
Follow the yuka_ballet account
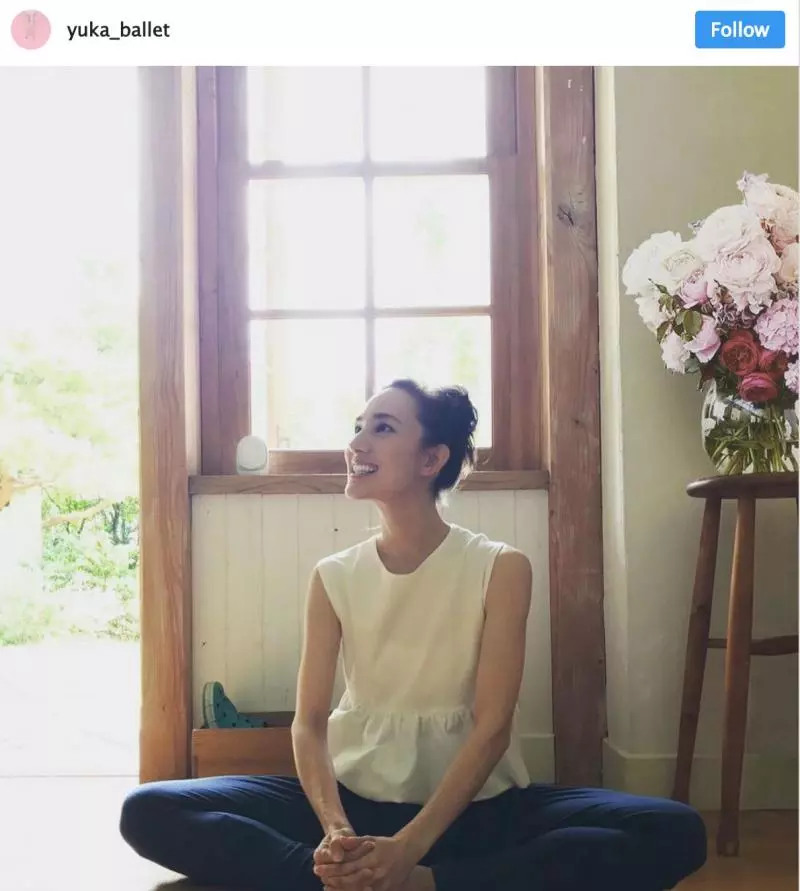739,30
